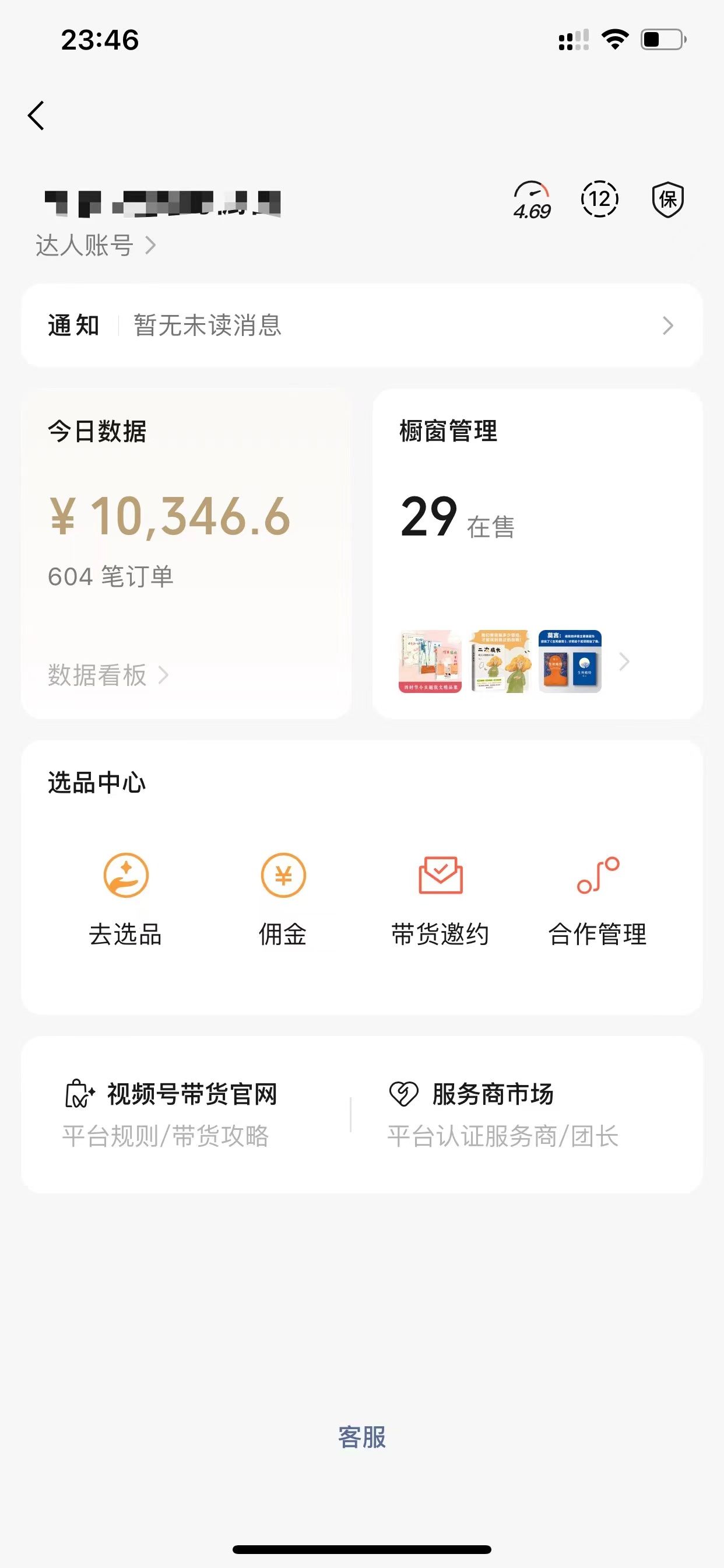
Task: Expand the 橱窗管理 product list chevron
Action: click(624, 661)
